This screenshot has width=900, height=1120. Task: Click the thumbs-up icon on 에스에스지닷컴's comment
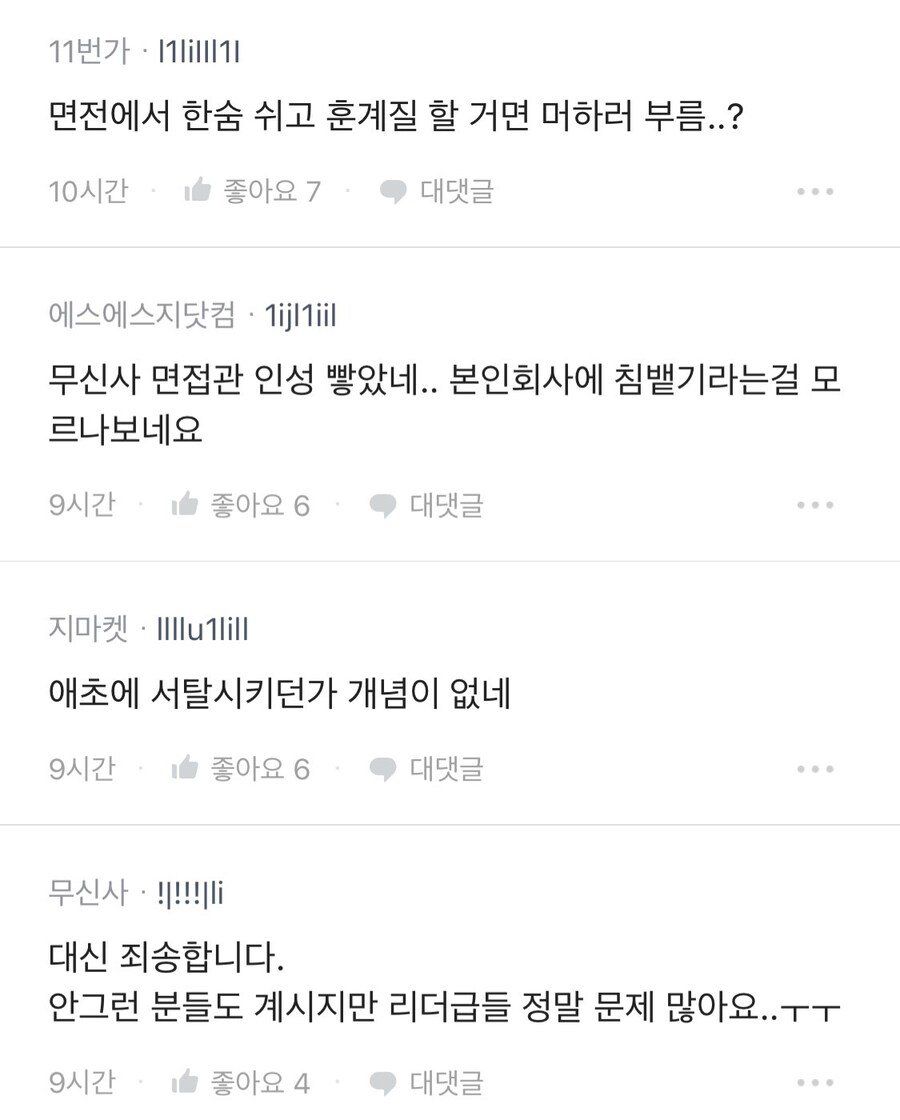point(185,505)
